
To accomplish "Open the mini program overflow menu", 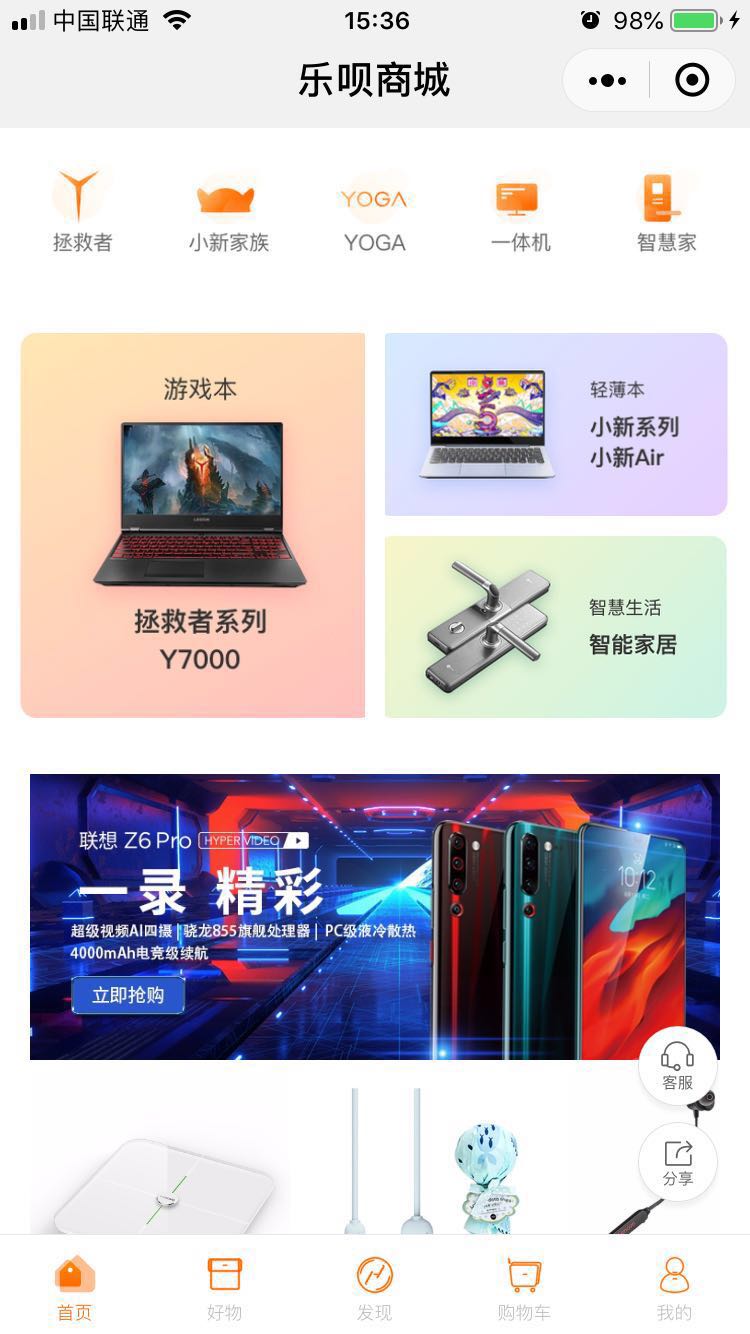I will click(607, 80).
